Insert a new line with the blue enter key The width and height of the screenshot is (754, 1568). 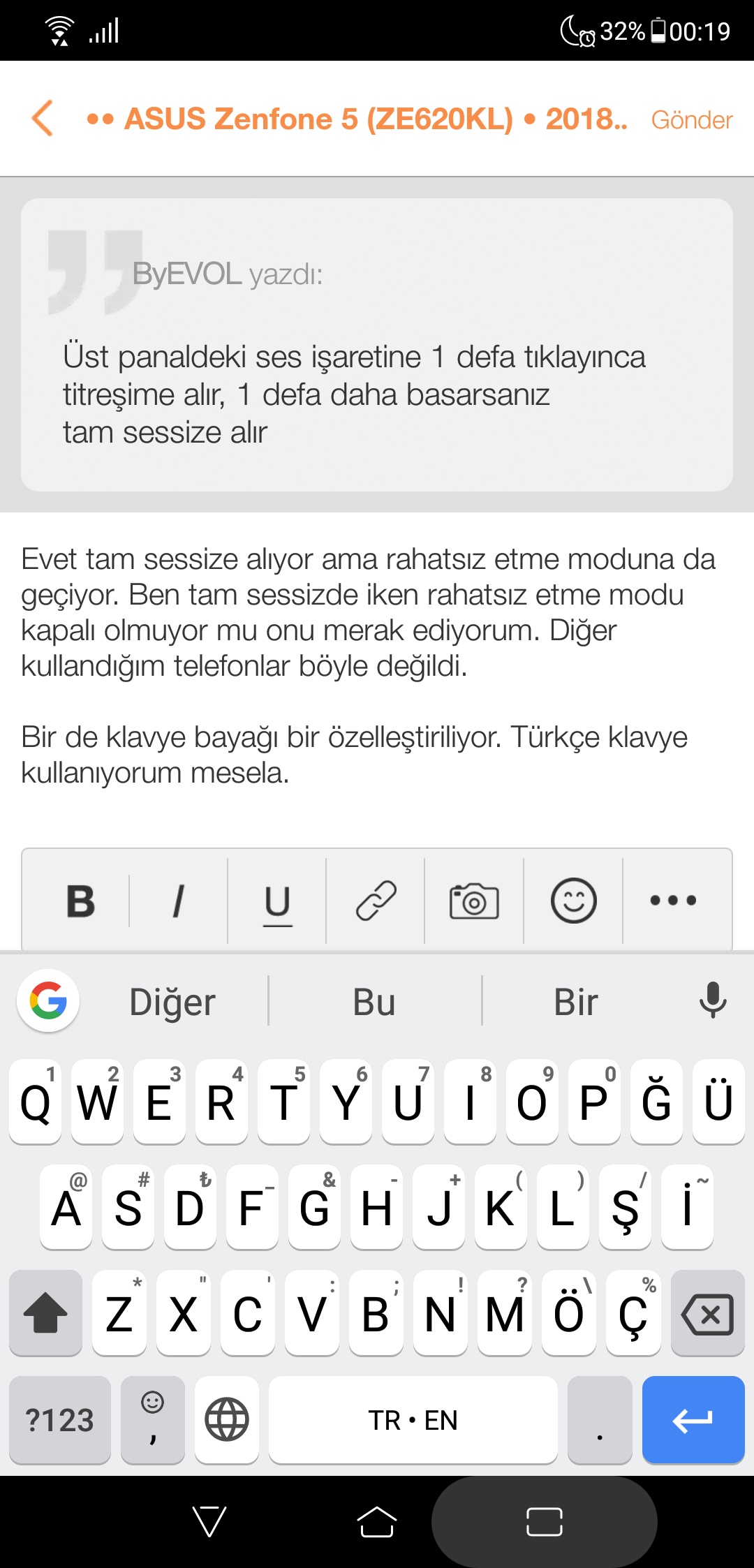tap(693, 1419)
